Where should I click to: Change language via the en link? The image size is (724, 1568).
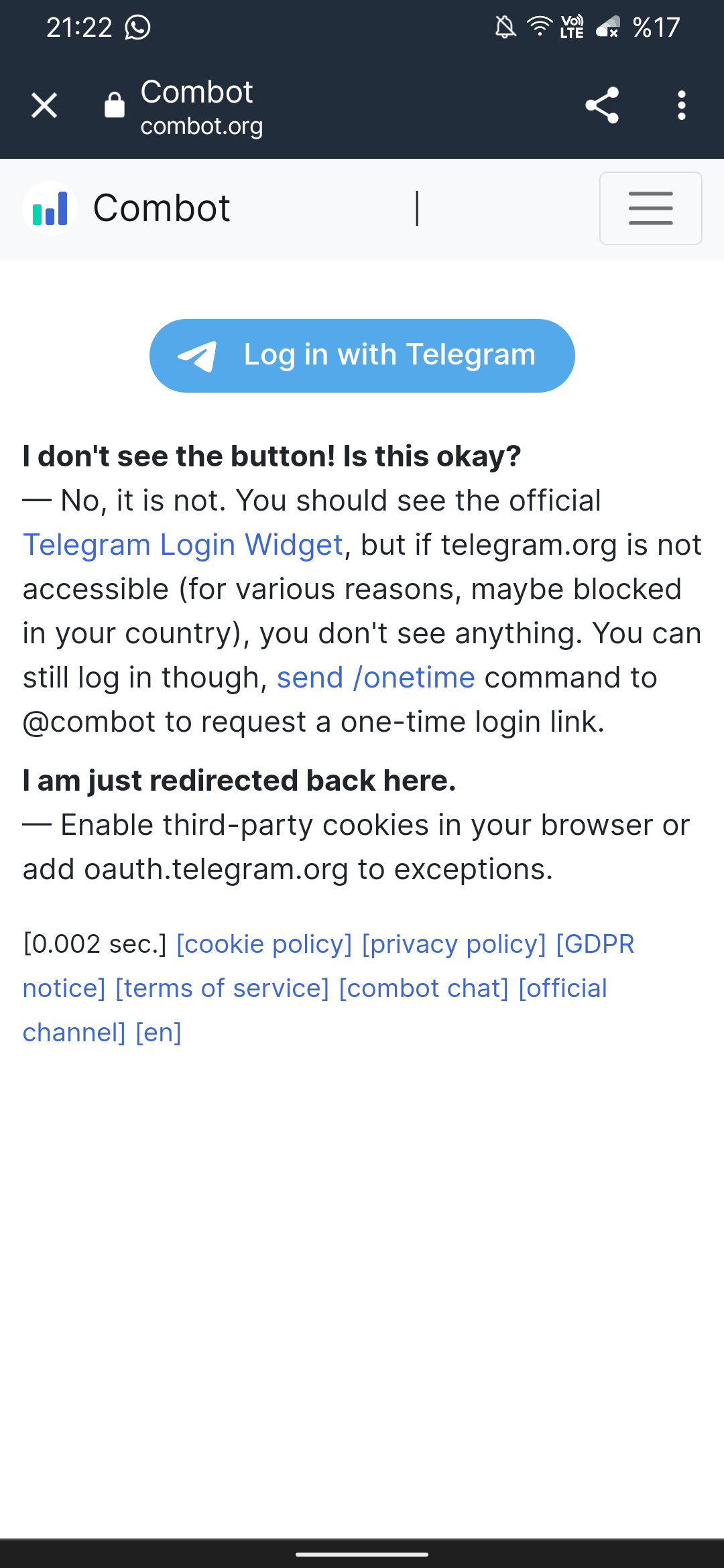158,1033
